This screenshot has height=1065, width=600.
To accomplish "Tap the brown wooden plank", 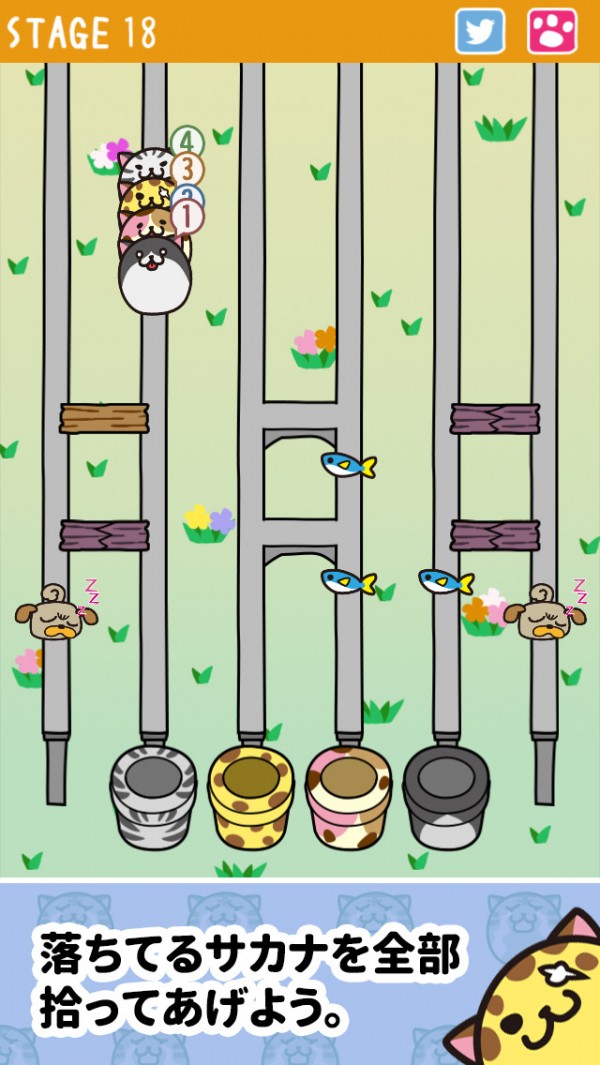I will [x=104, y=418].
